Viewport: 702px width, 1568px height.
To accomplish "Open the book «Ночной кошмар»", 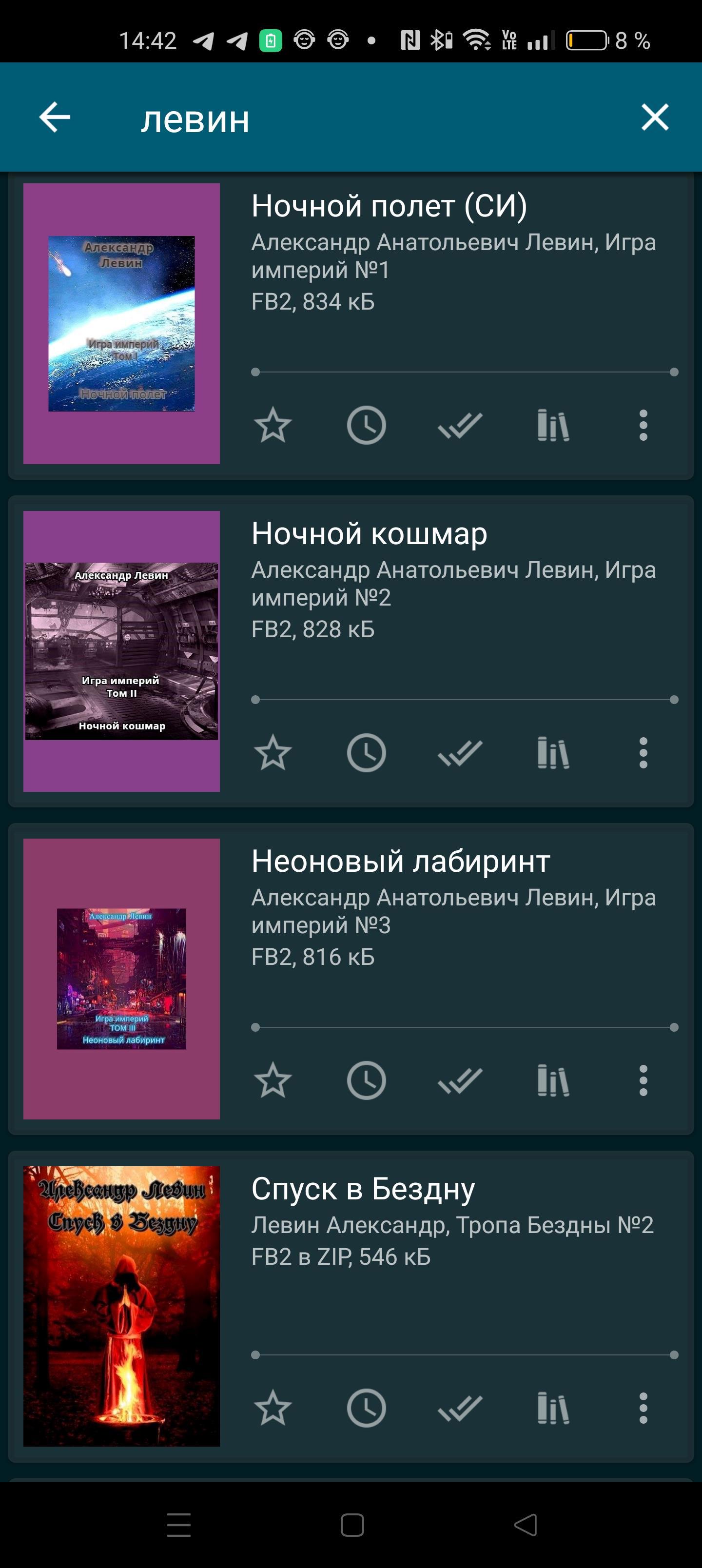I will (369, 533).
